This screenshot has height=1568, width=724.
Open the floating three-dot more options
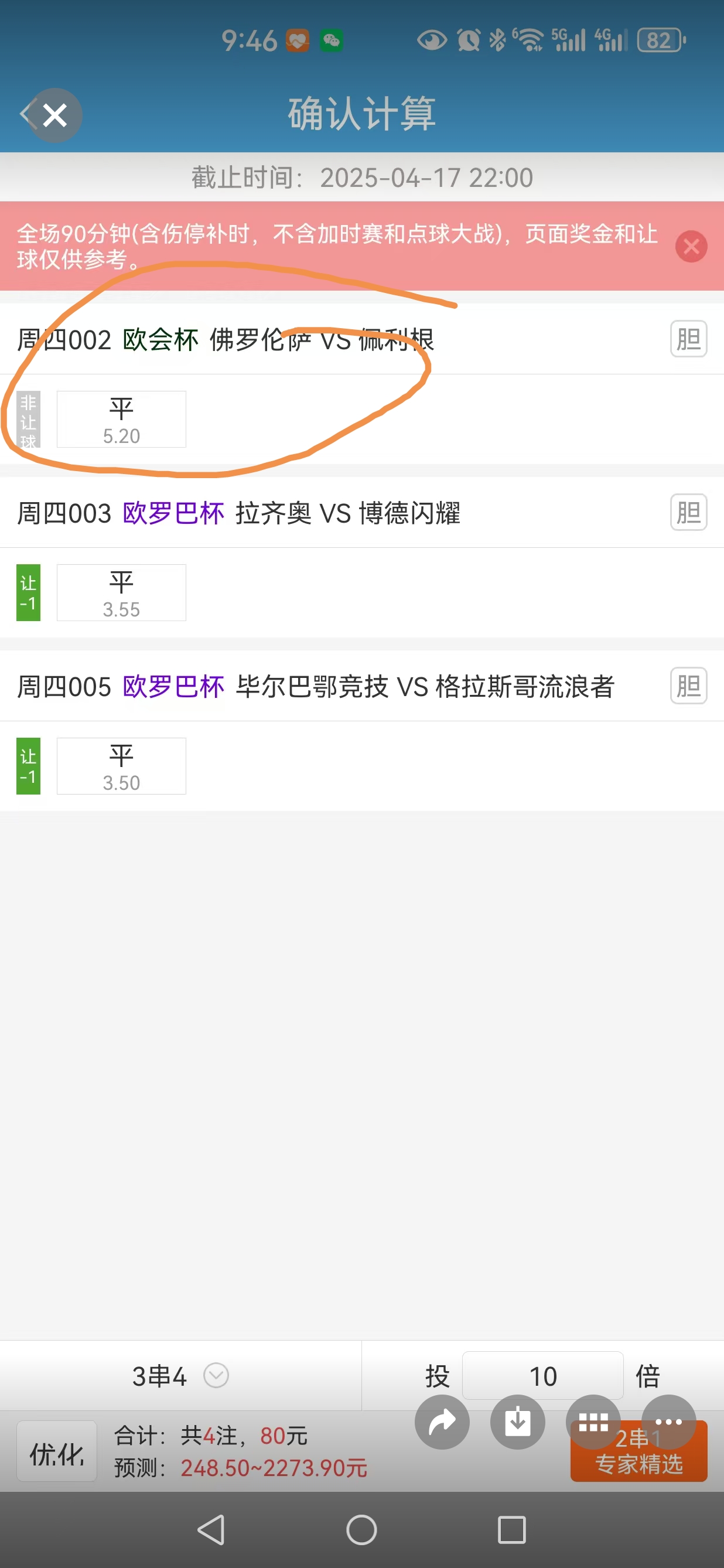click(x=668, y=1422)
